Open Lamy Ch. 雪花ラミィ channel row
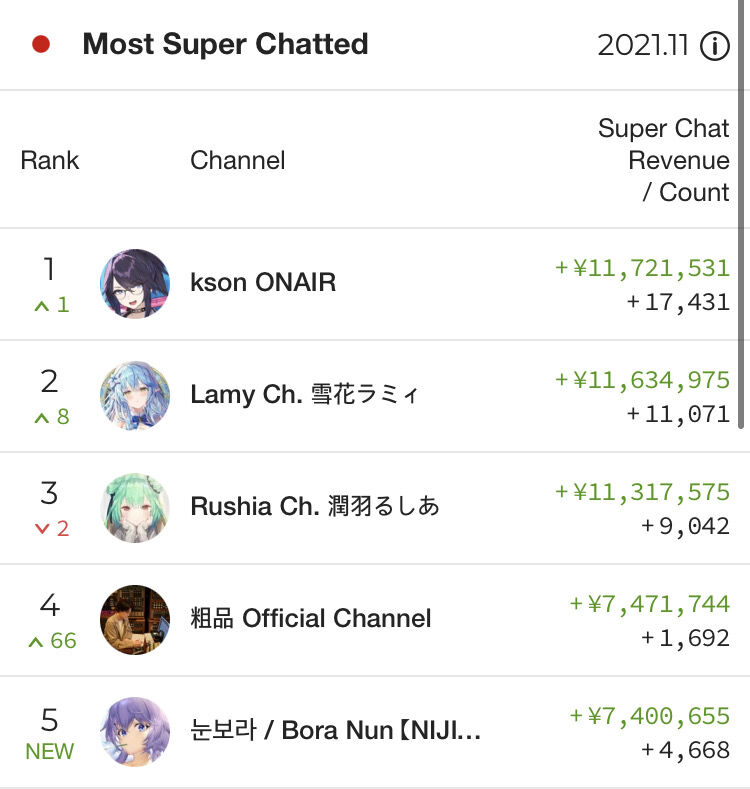Viewport: 750px width, 789px height. pyautogui.click(x=375, y=397)
